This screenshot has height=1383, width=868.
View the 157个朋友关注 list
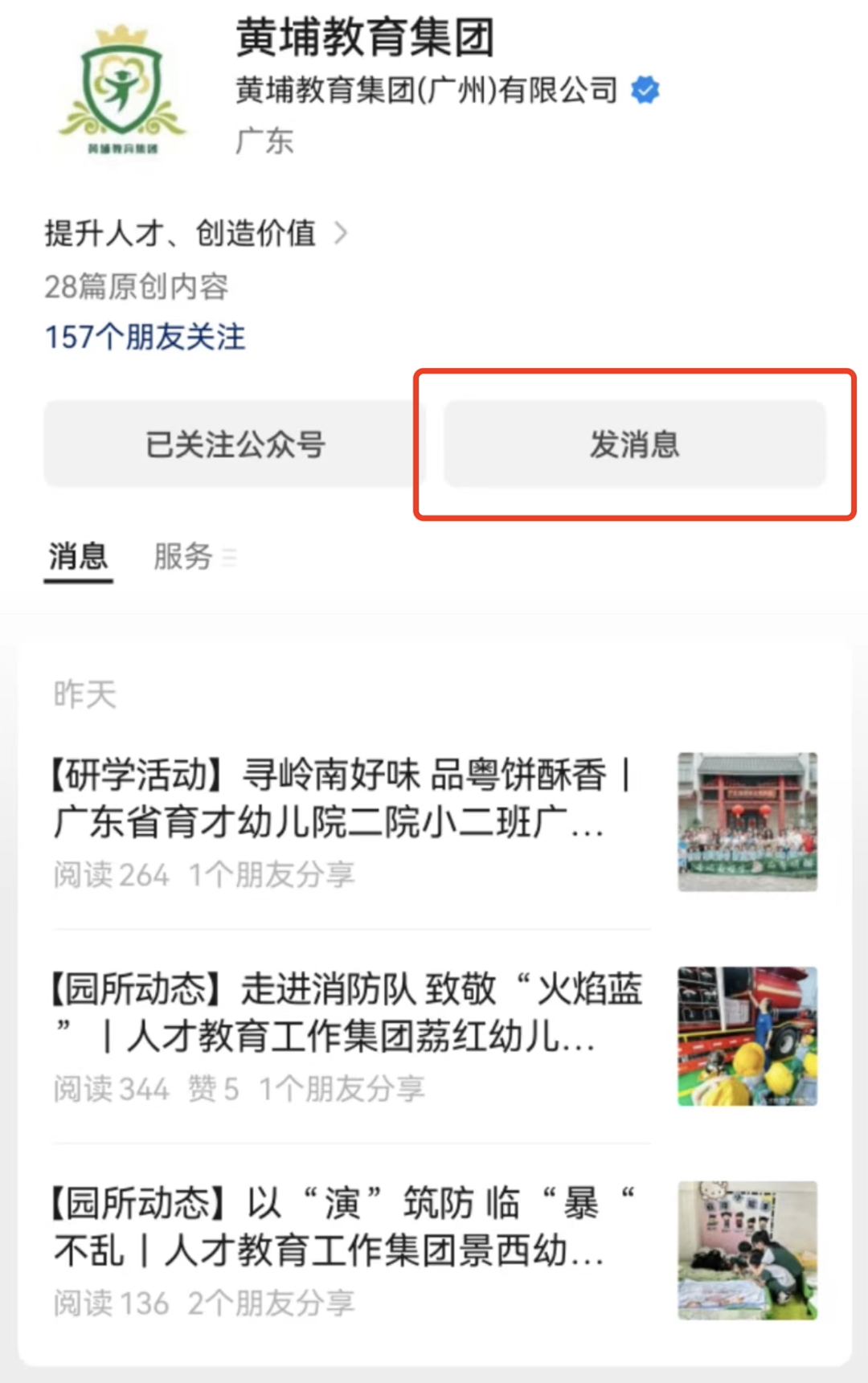(x=145, y=337)
